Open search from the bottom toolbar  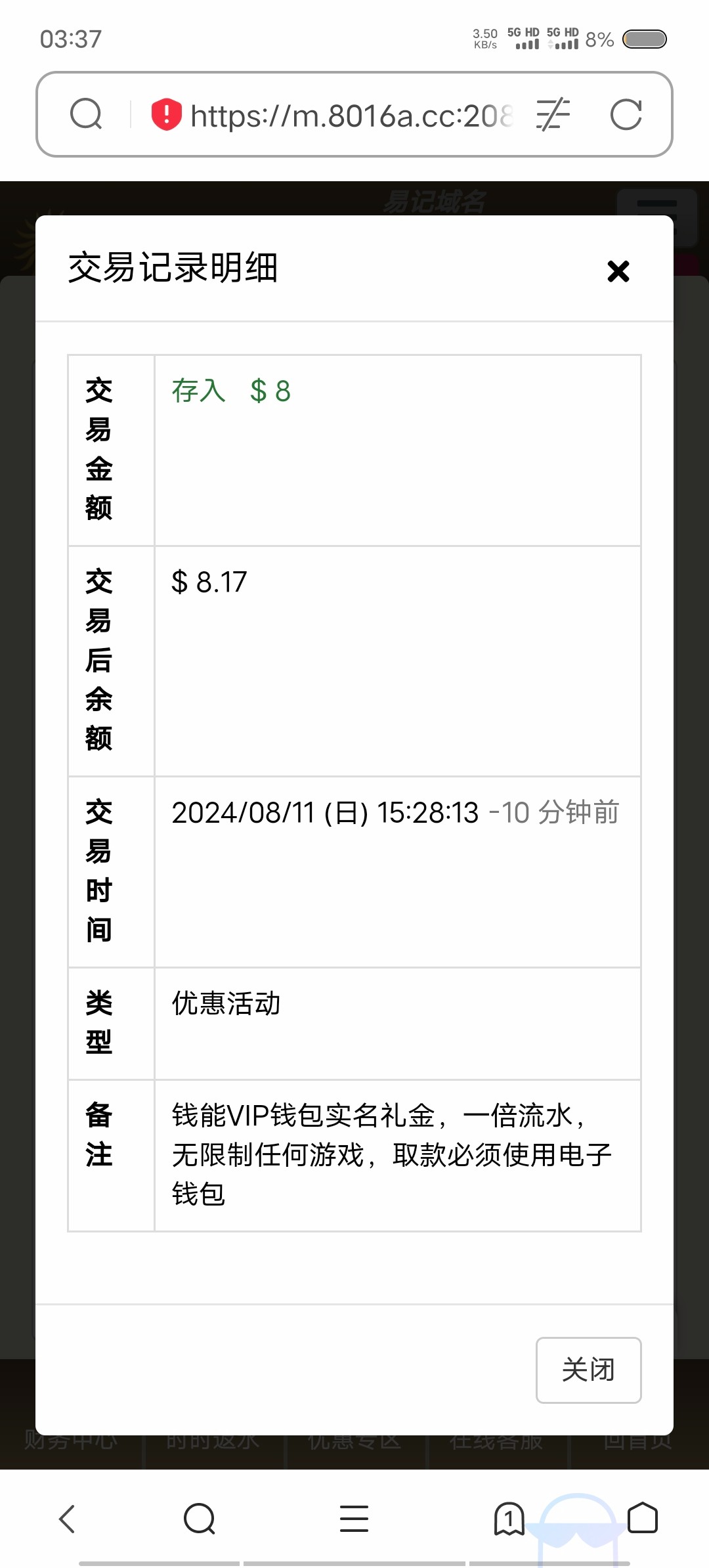200,1518
